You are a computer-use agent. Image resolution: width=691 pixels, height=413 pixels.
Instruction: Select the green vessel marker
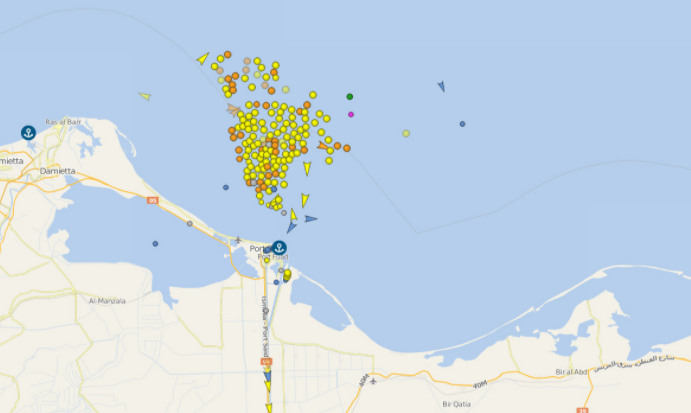350,97
